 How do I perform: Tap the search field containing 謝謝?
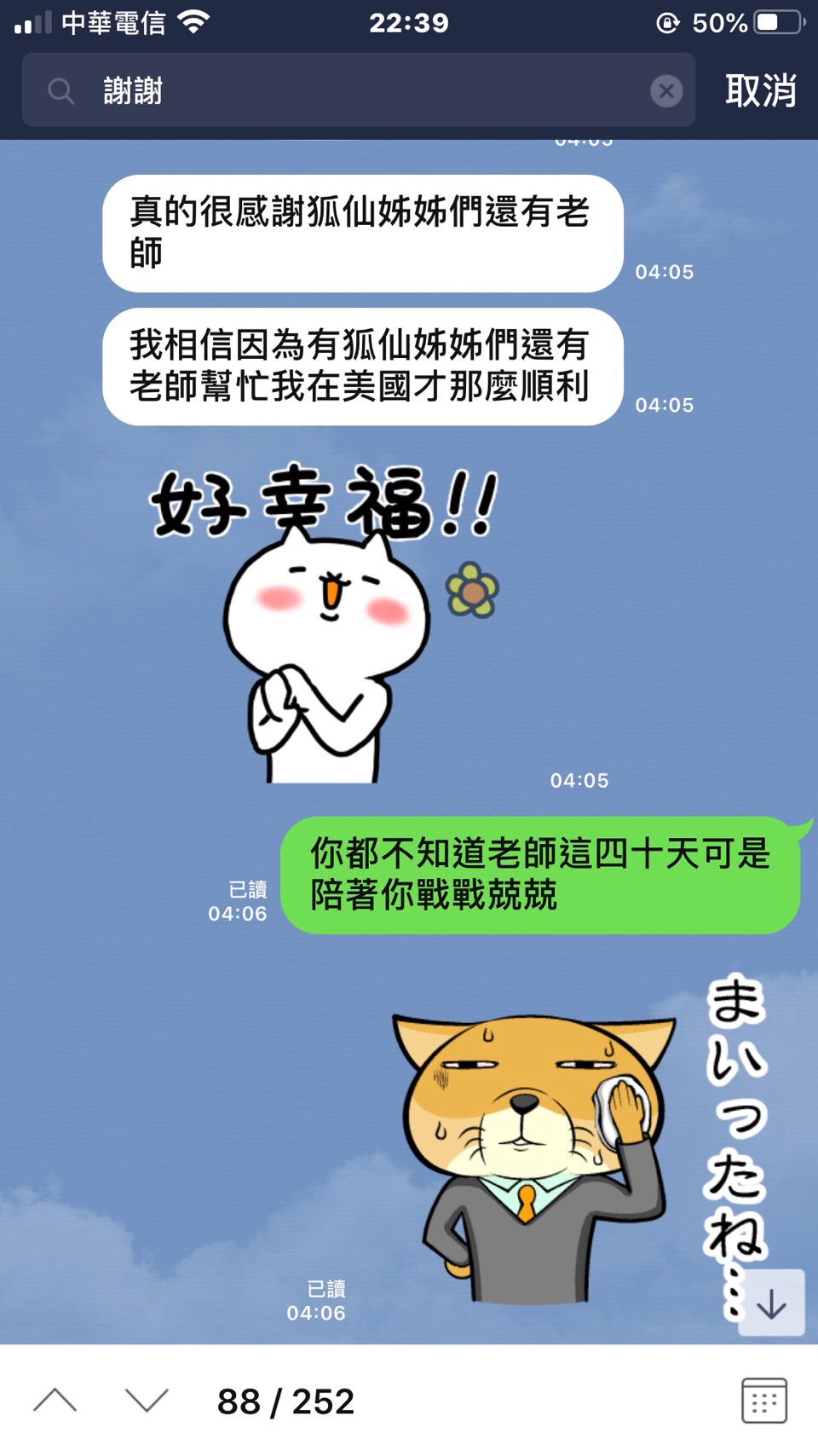[358, 90]
